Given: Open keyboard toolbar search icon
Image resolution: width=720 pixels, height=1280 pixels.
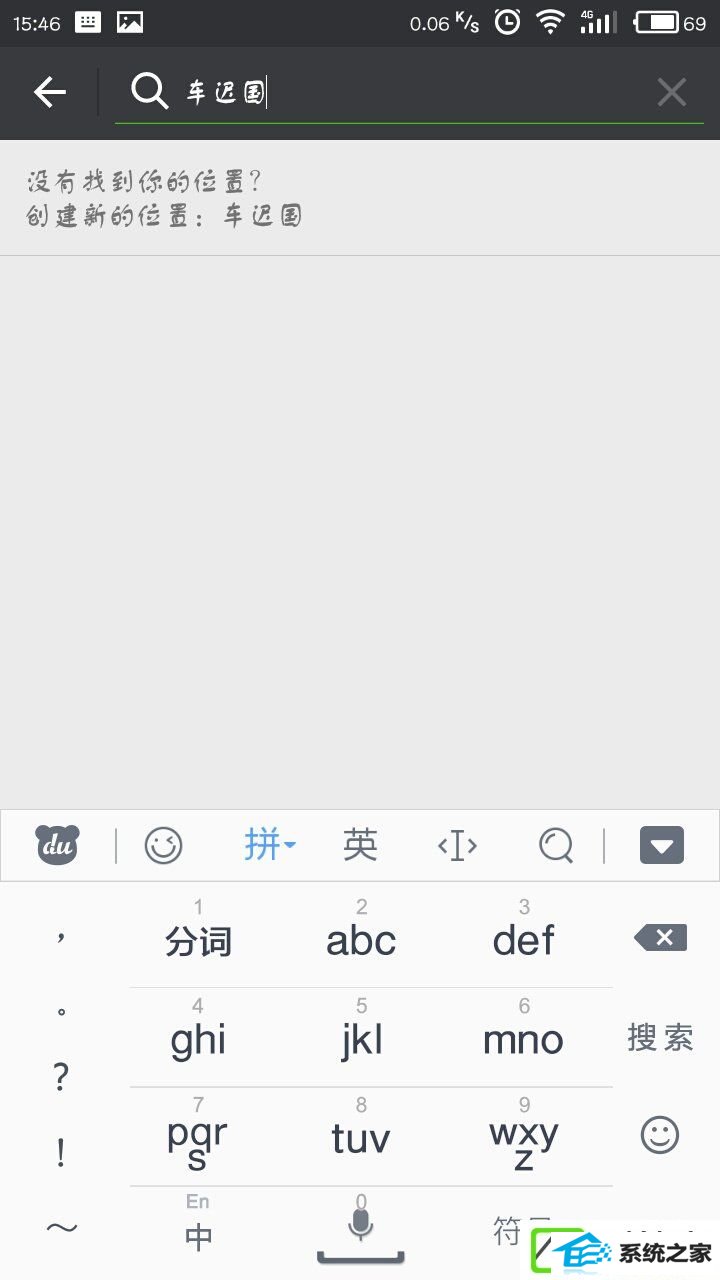Looking at the screenshot, I should 556,846.
